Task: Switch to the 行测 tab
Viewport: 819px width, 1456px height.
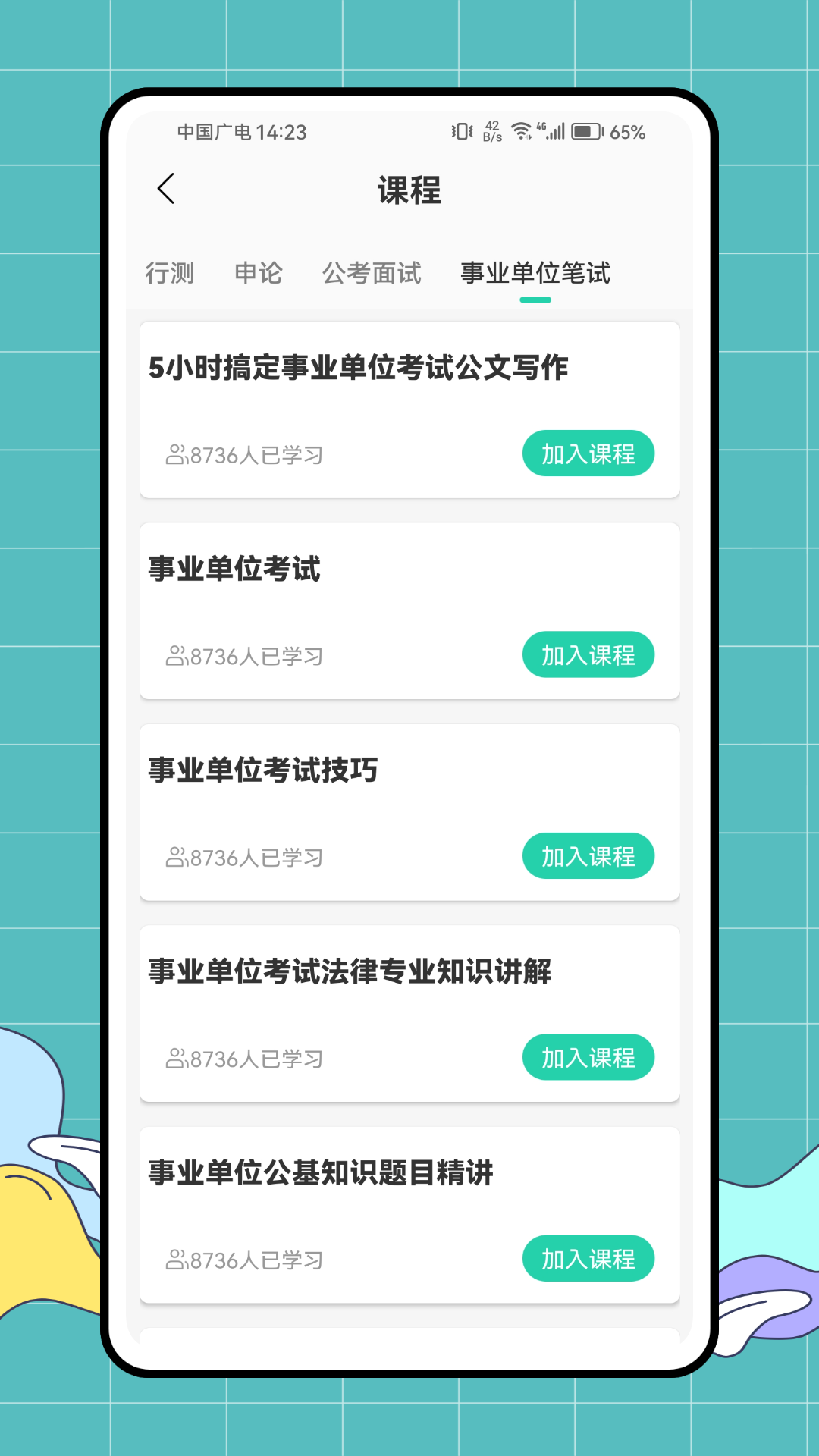Action: [x=171, y=274]
